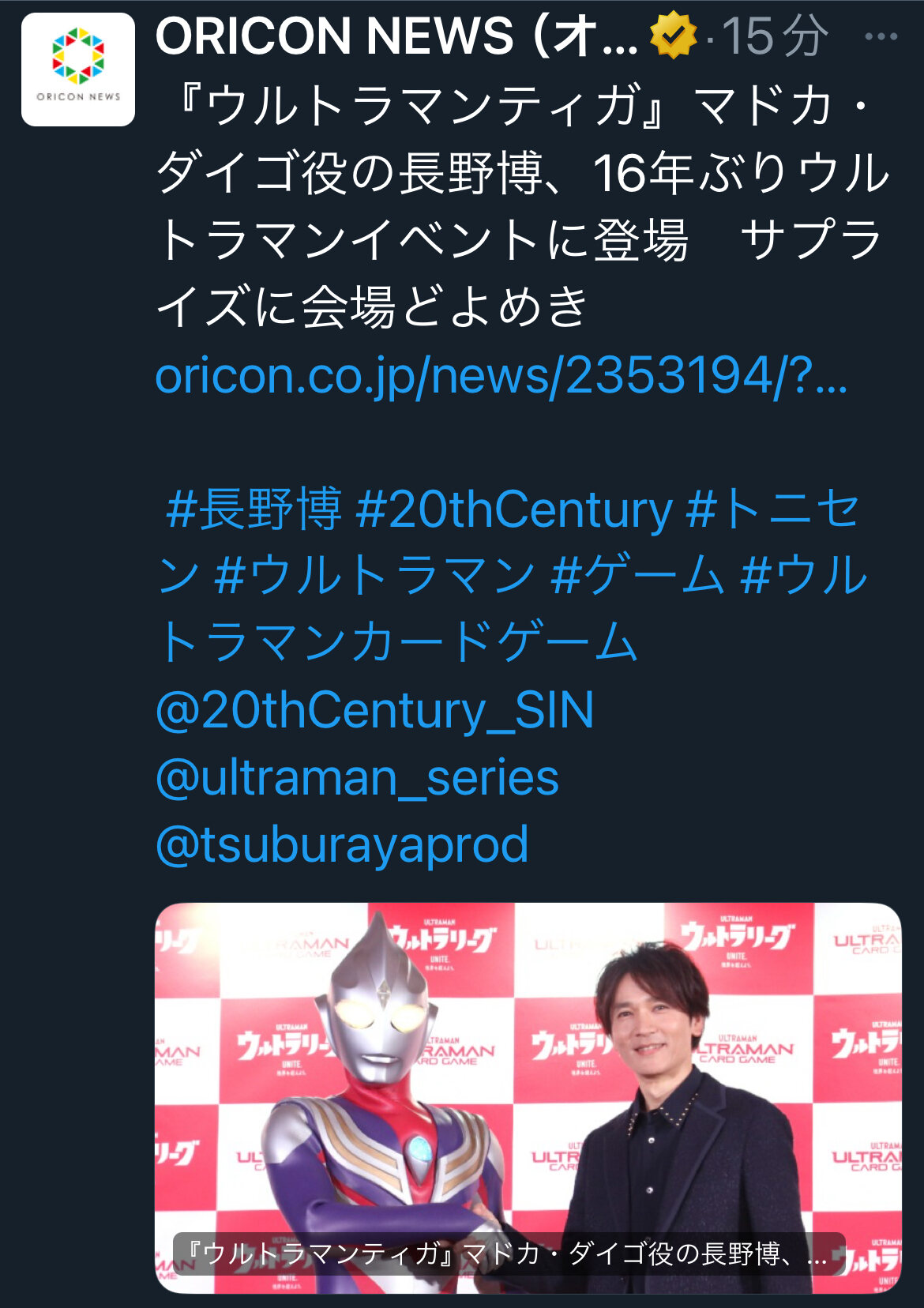This screenshot has height=1308, width=924.
Task: Visit @ultraman_series profile
Action: [x=357, y=777]
